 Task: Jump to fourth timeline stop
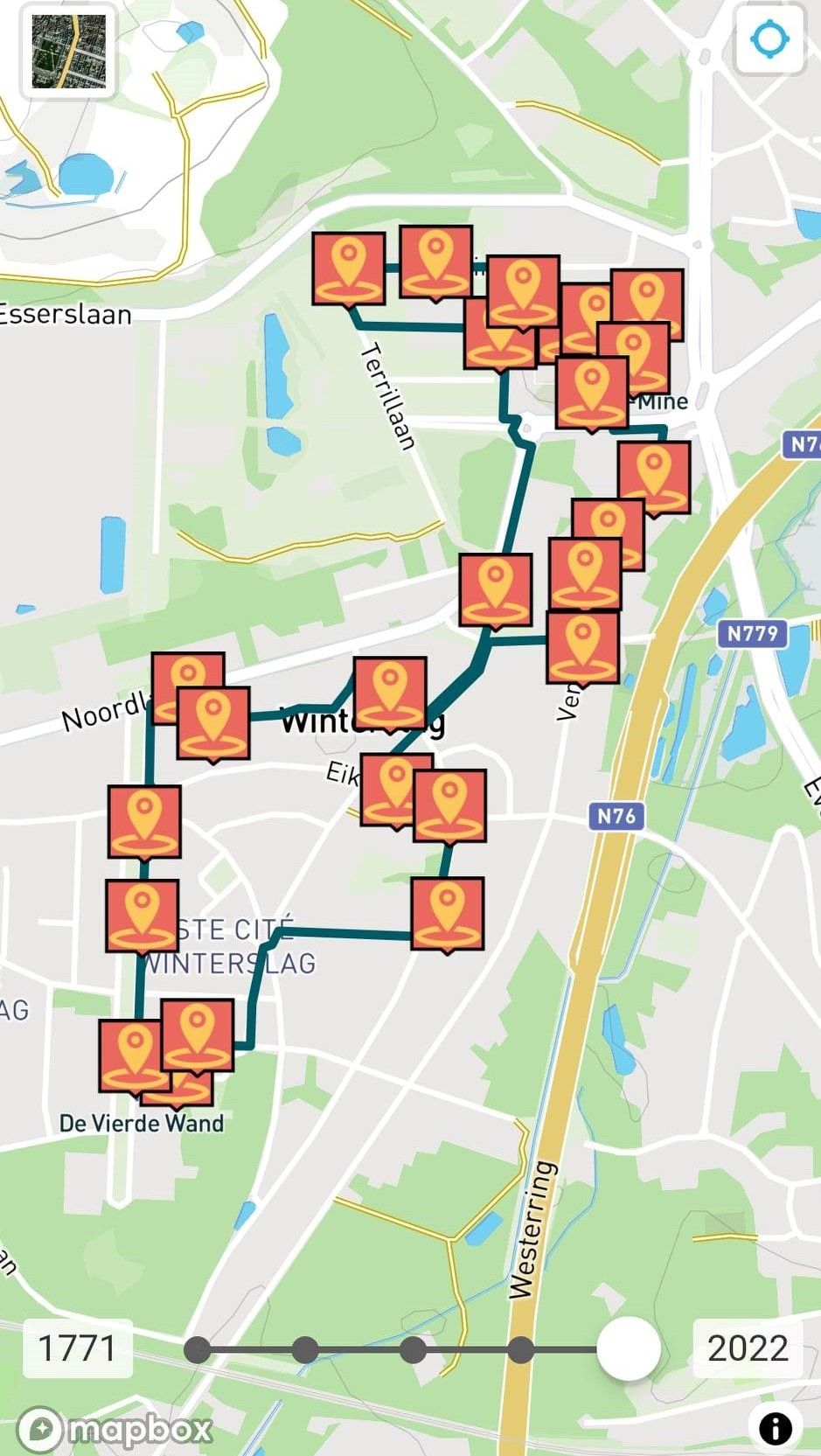[x=520, y=1349]
